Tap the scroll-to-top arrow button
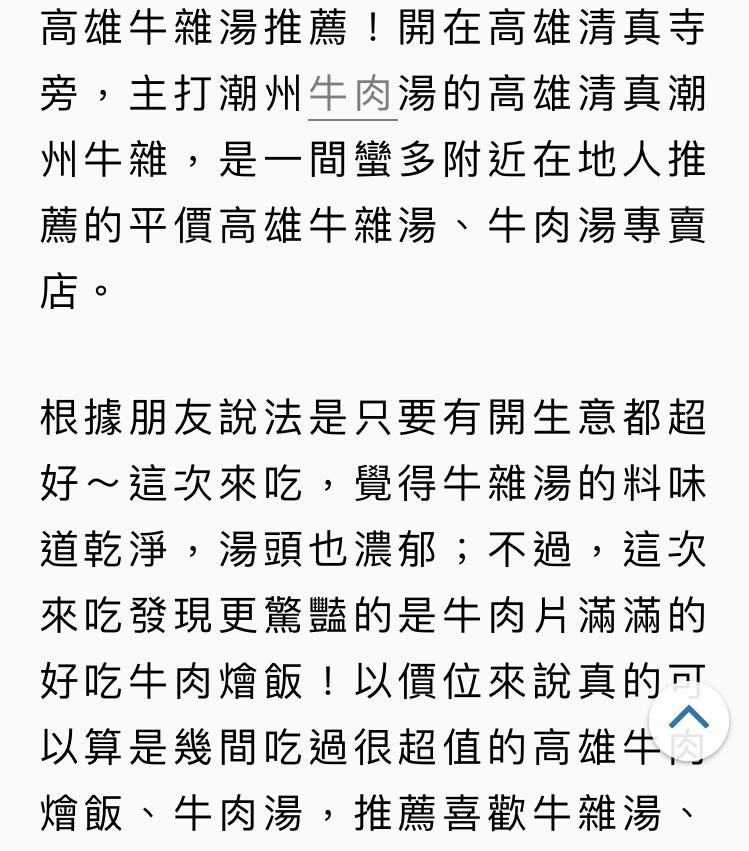The image size is (749, 851). pos(688,719)
